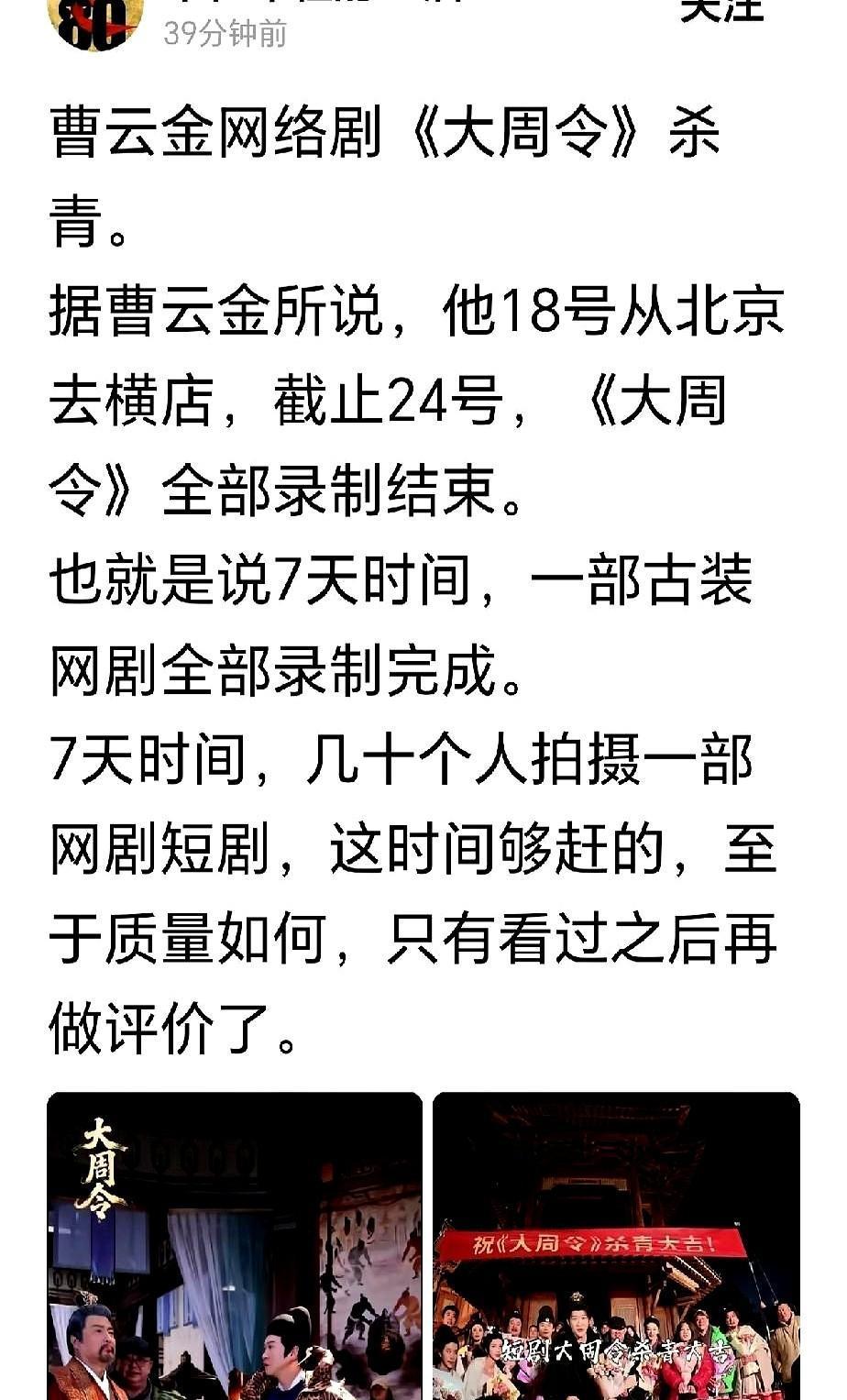Click the red '80' logo on the avatar

tap(96, 18)
